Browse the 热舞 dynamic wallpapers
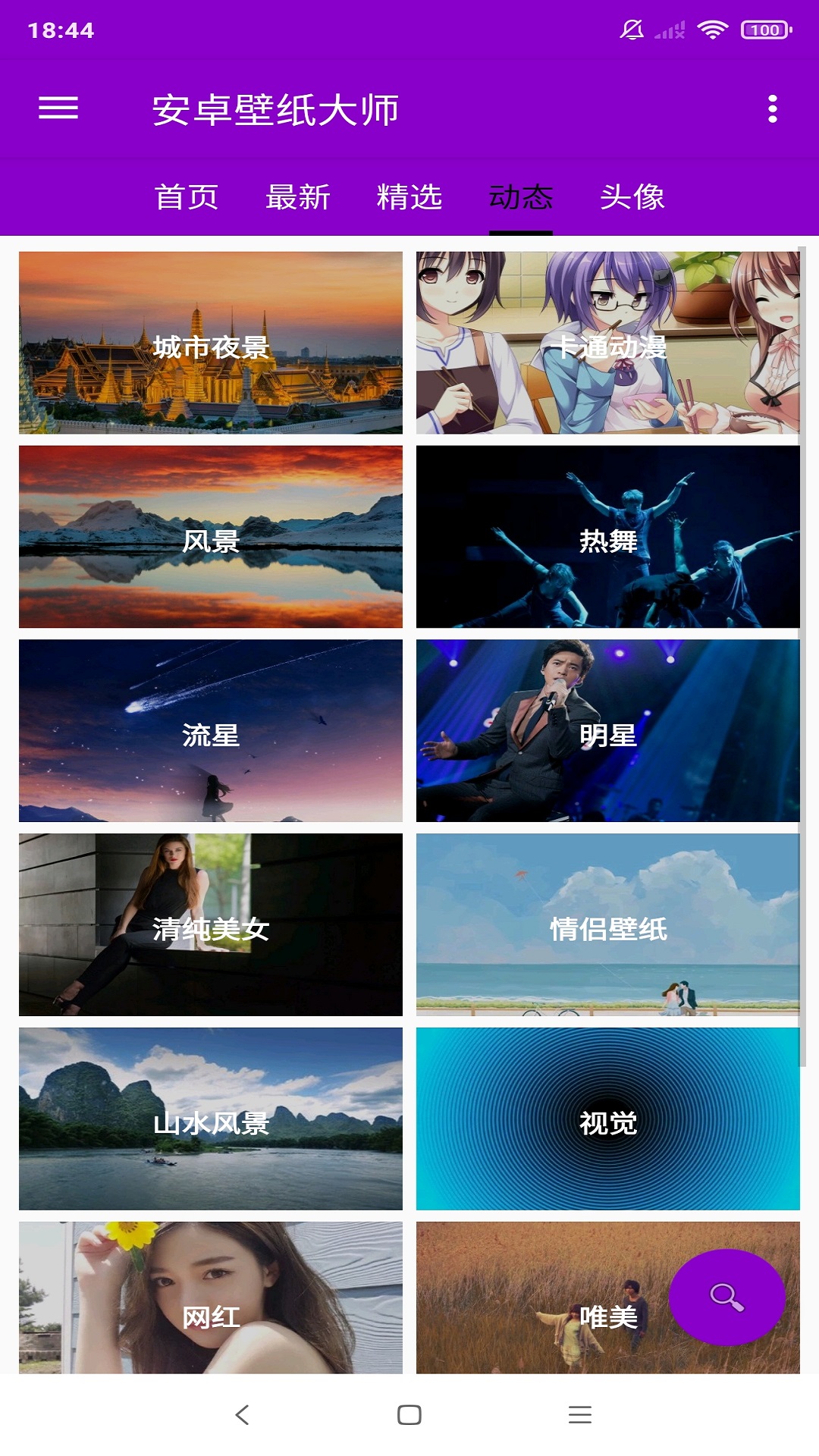819x1456 pixels. [607, 538]
